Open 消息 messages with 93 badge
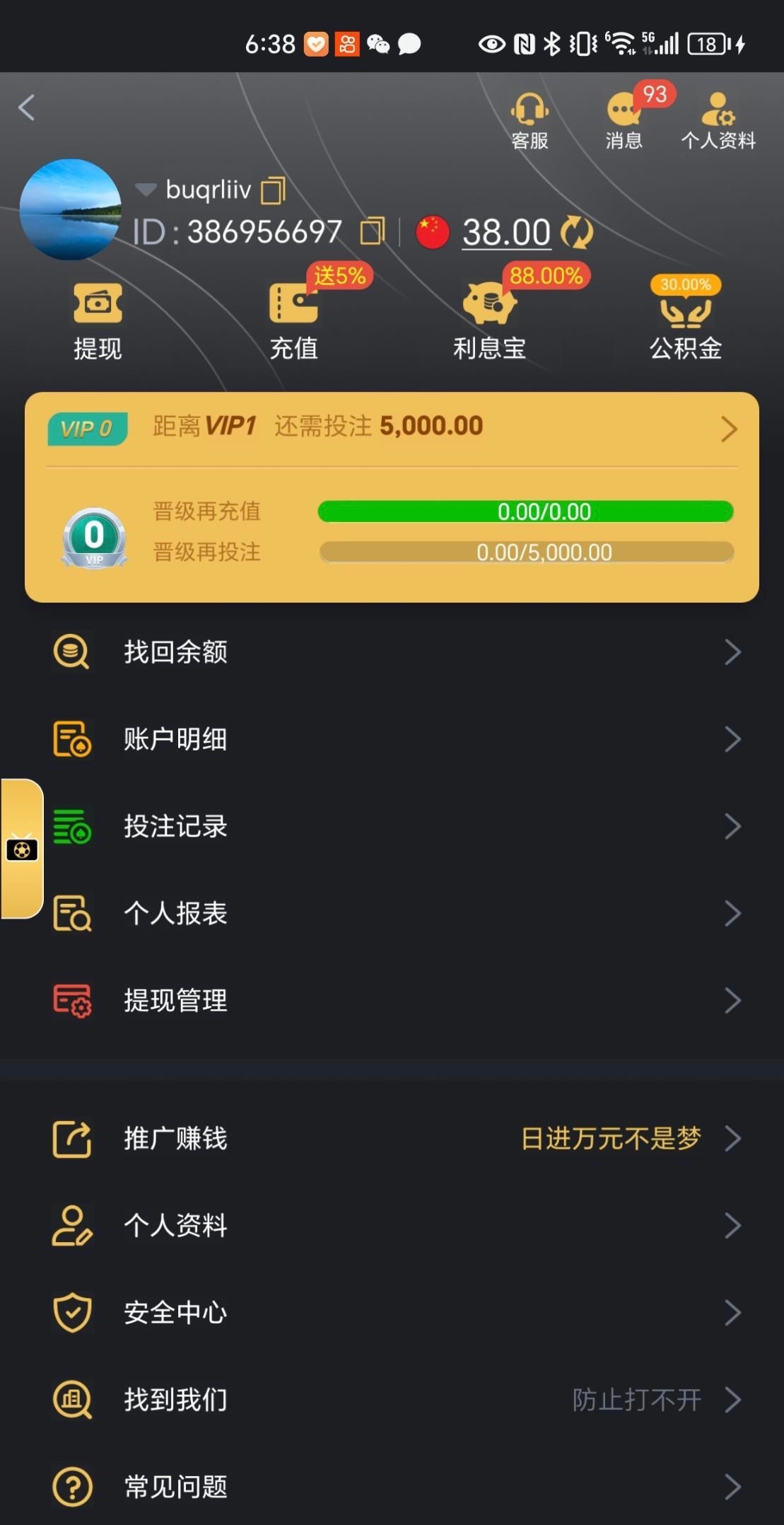This screenshot has width=784, height=1525. point(624,120)
